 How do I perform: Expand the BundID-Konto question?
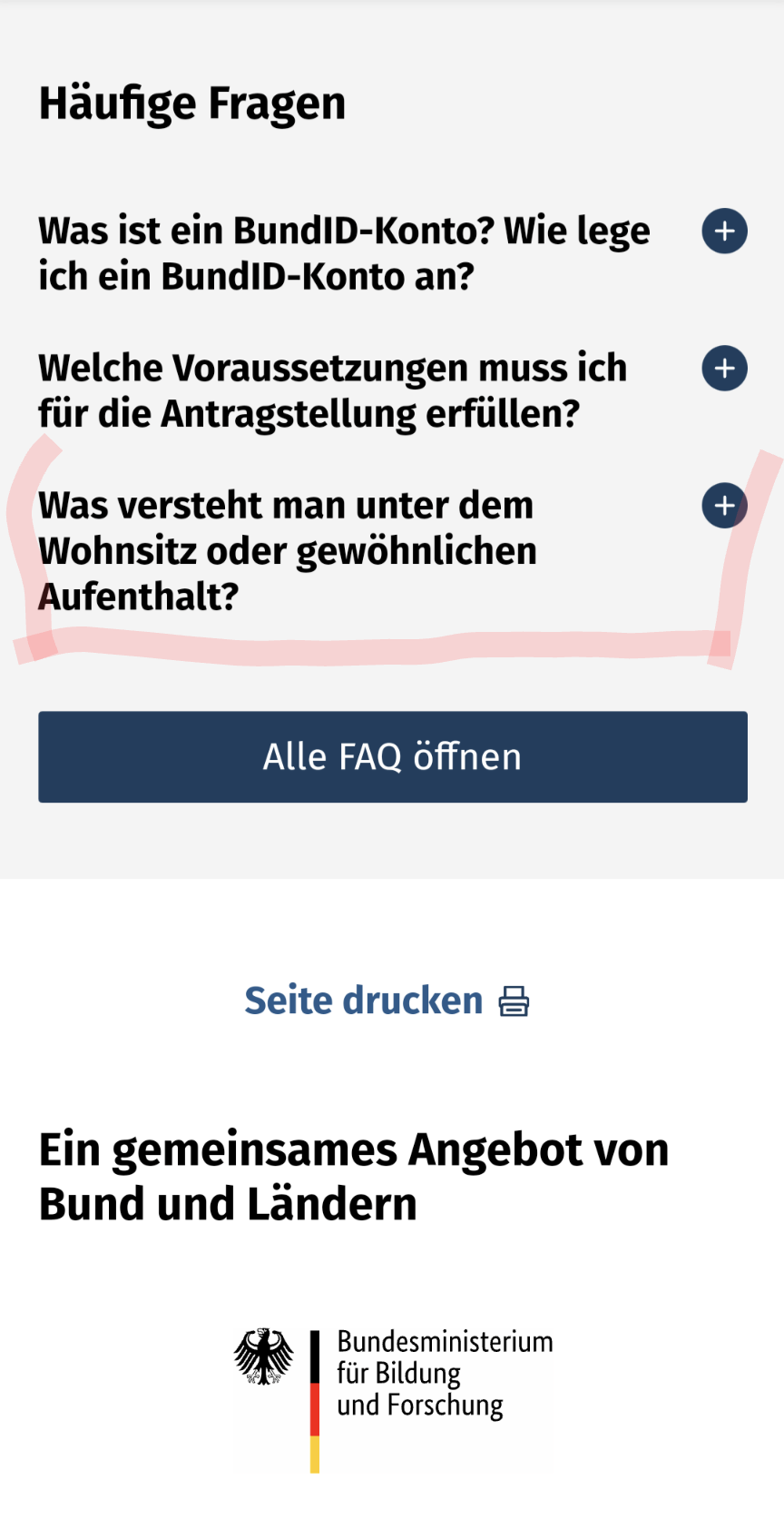click(724, 231)
